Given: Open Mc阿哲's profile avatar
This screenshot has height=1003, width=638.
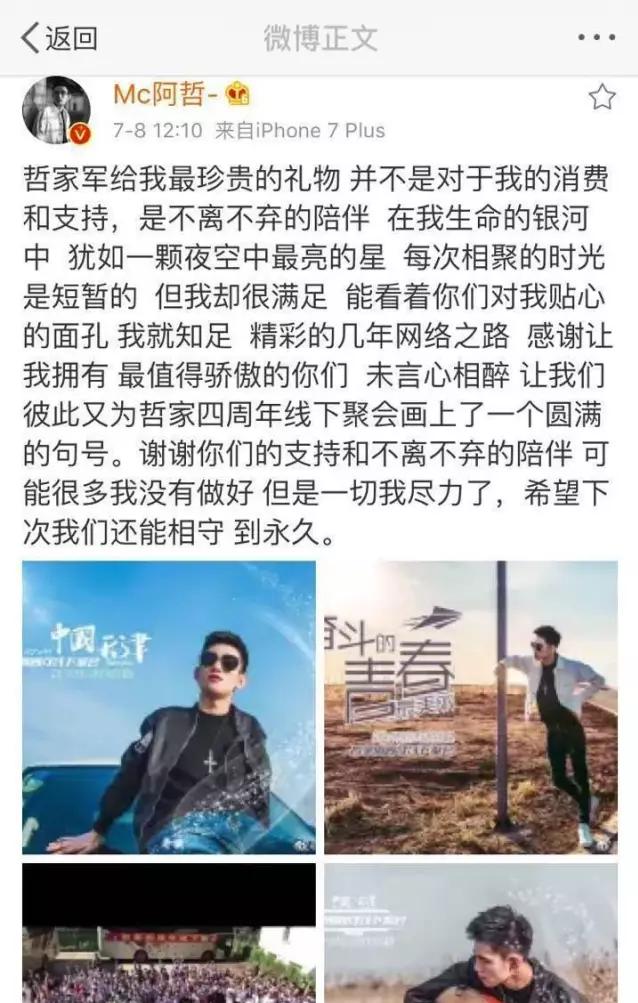Looking at the screenshot, I should (x=56, y=110).
